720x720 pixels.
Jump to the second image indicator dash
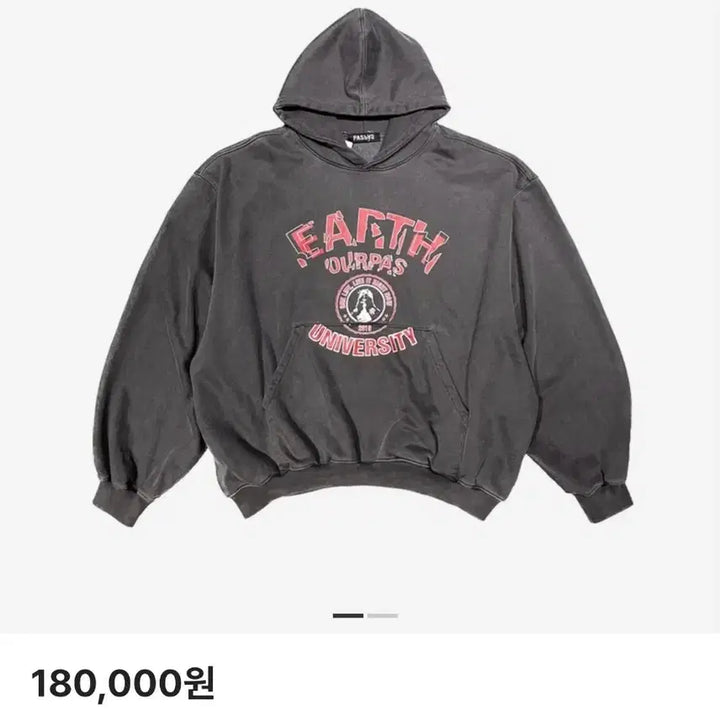(382, 616)
